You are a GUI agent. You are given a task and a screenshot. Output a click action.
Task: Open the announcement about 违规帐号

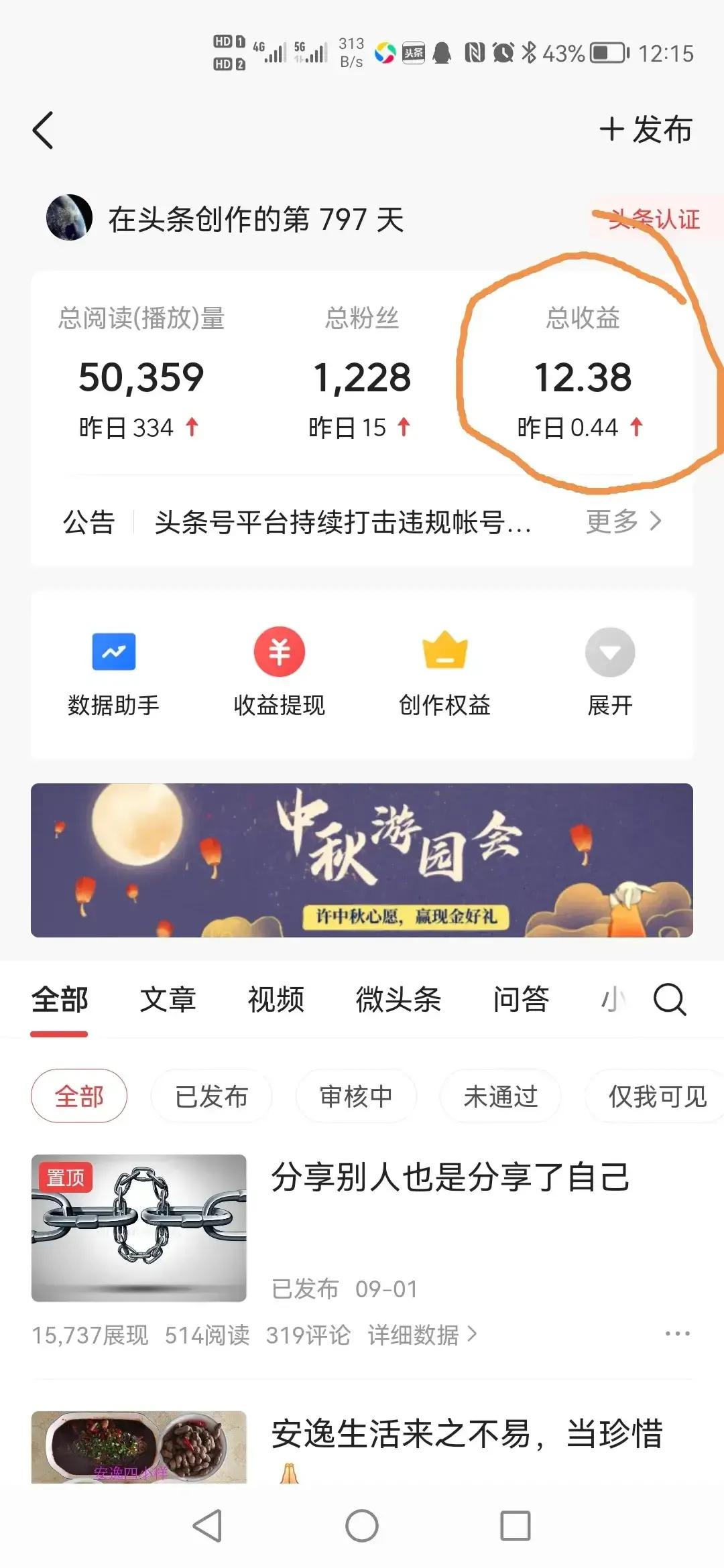tap(341, 525)
